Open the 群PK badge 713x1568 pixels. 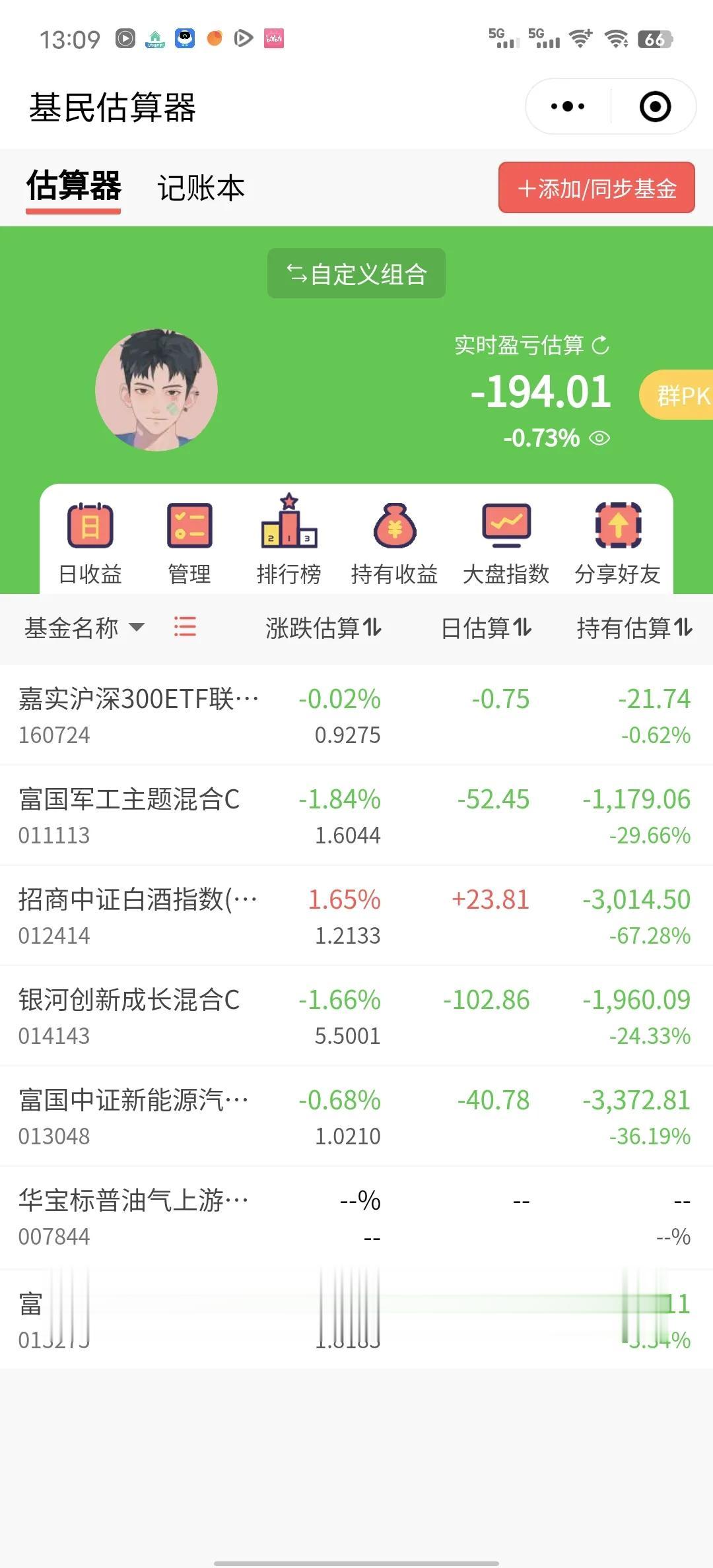[680, 395]
